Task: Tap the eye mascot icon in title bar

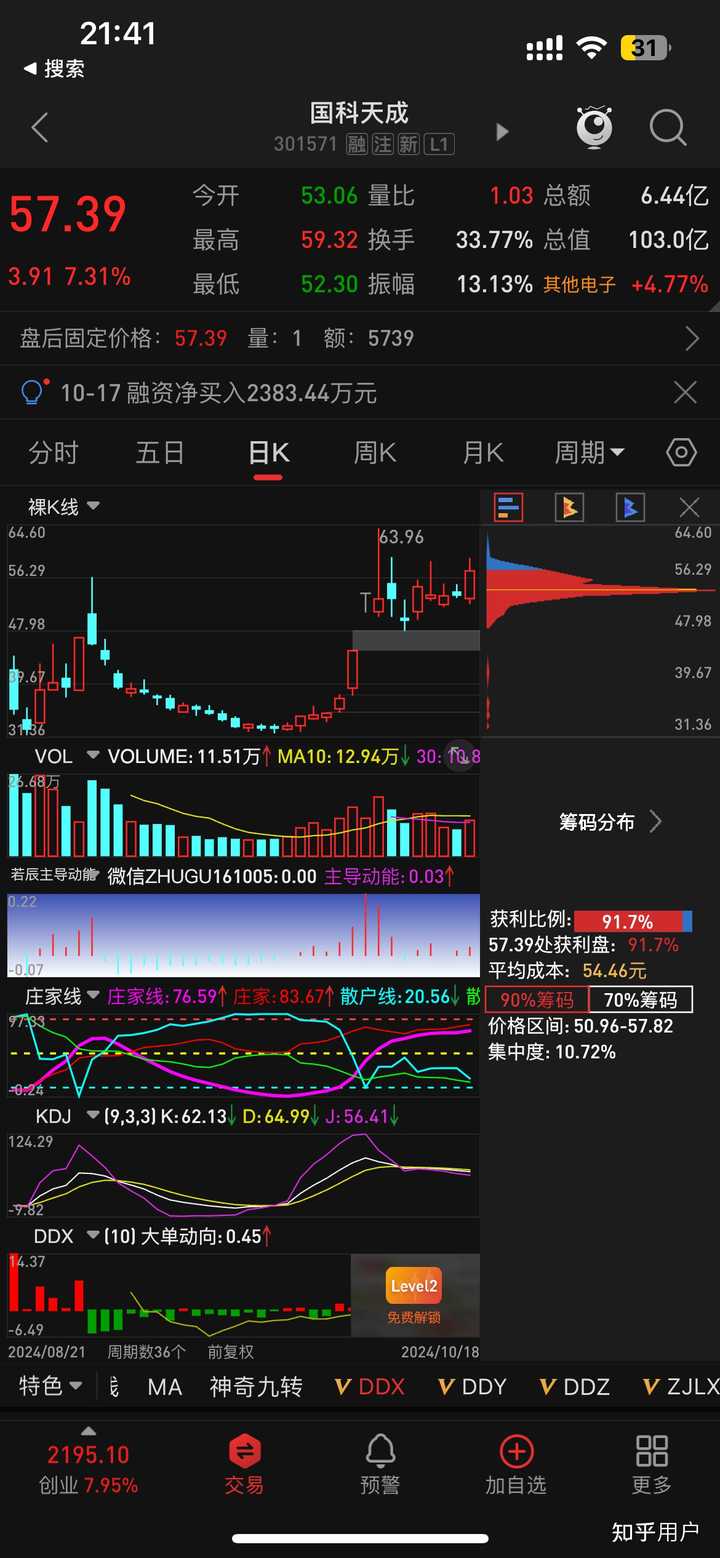Action: point(594,127)
